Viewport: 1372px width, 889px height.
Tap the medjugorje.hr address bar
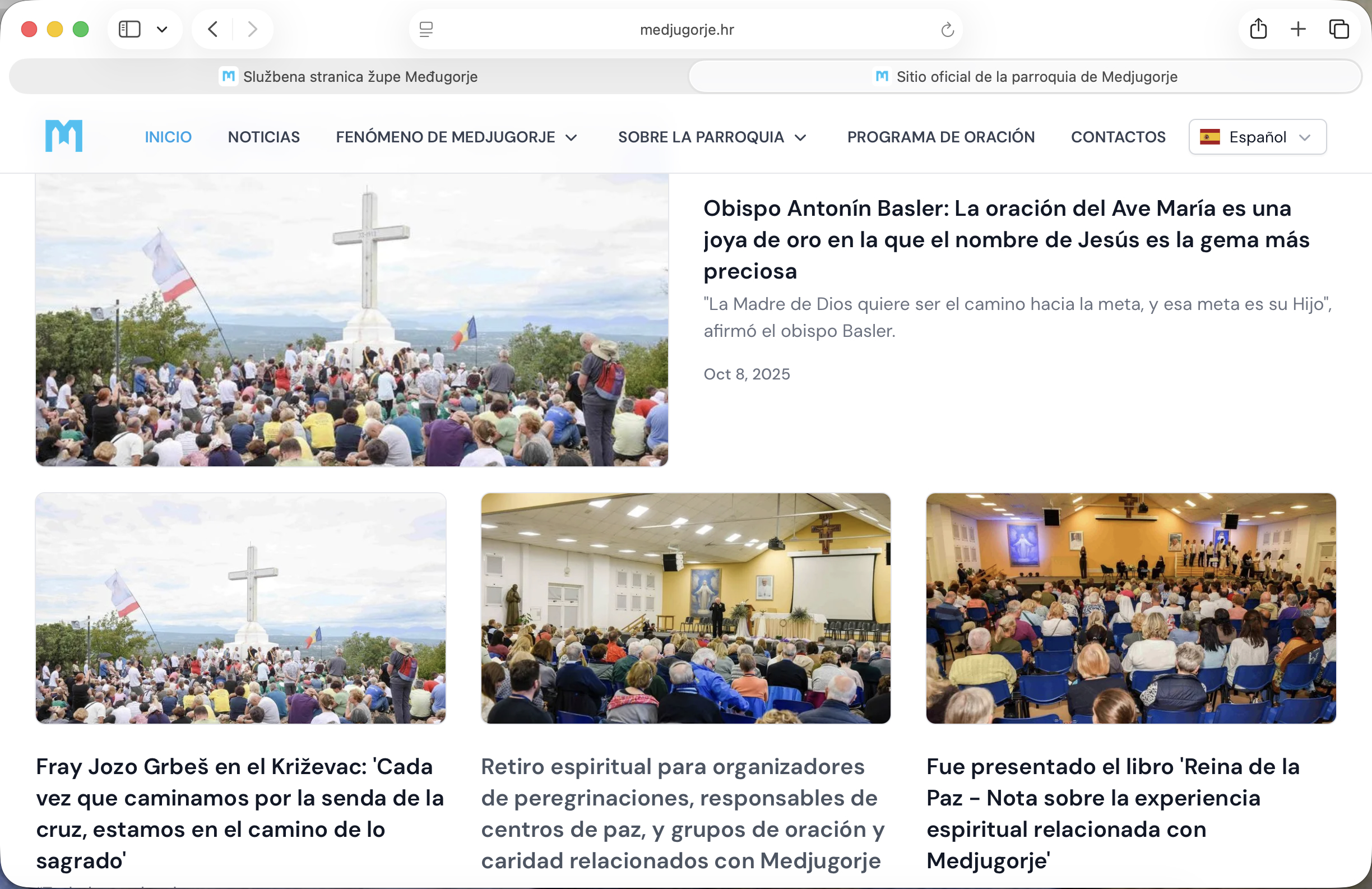pos(686,29)
